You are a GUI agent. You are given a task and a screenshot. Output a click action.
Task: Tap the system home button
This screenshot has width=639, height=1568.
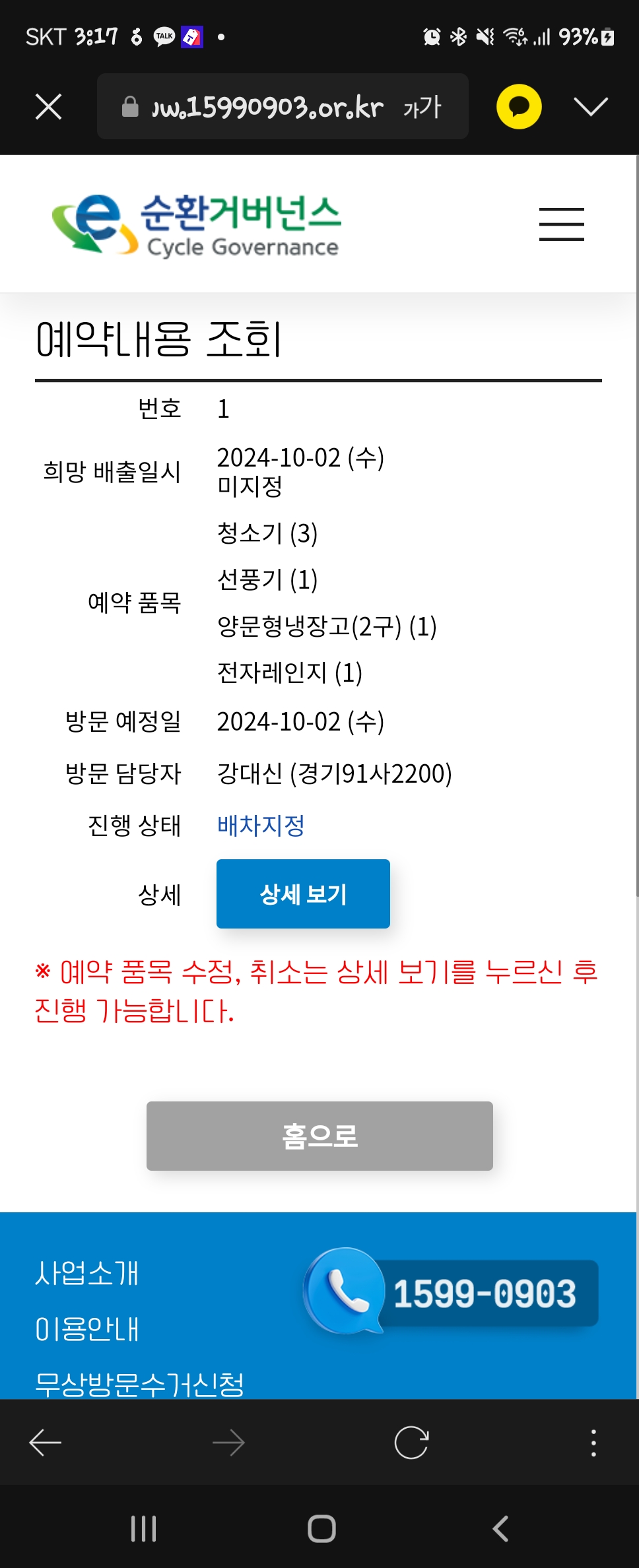[x=321, y=1528]
